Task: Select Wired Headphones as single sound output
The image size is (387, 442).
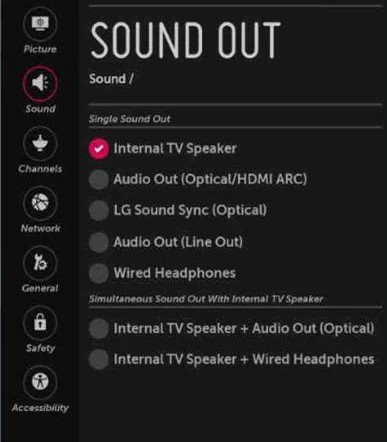Action: (x=162, y=273)
